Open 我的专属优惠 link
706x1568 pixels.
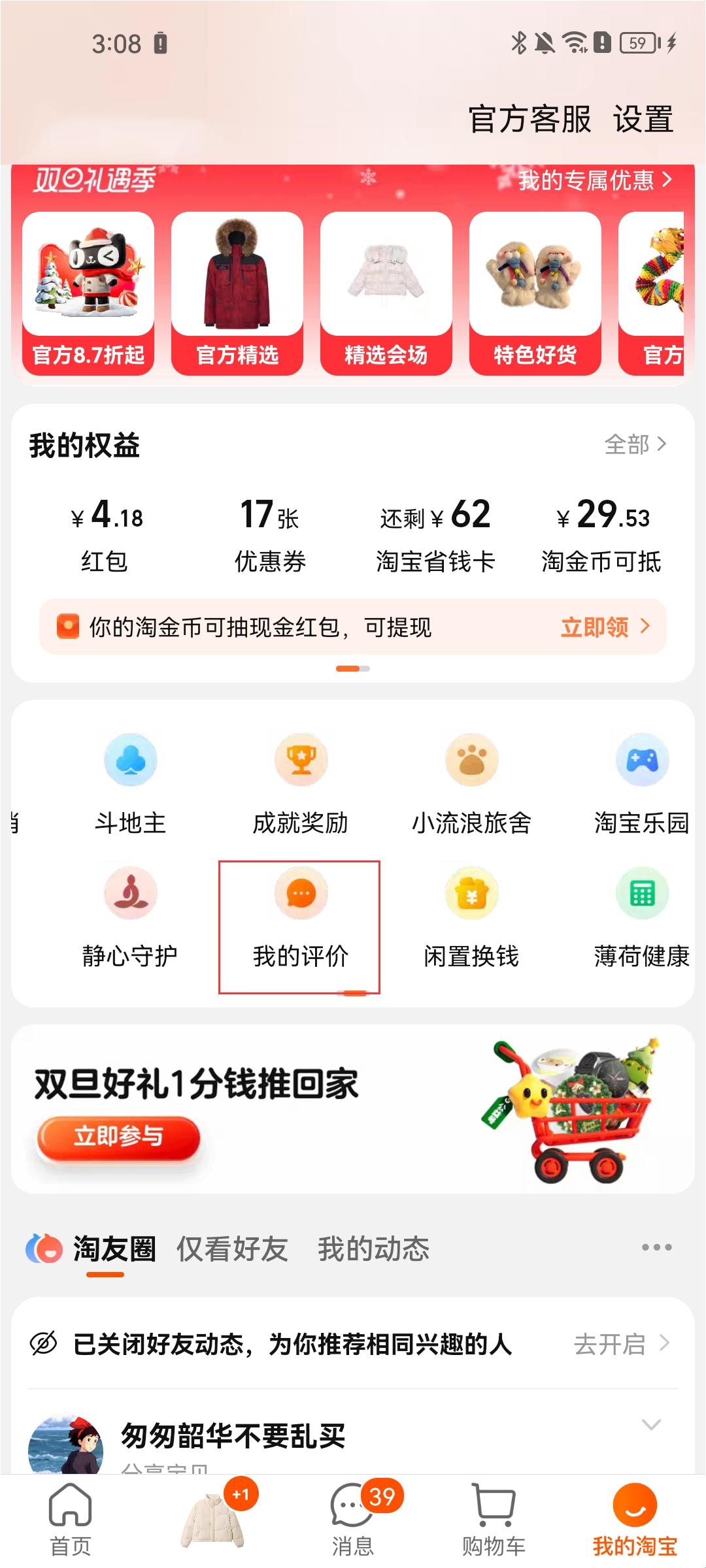[x=595, y=180]
